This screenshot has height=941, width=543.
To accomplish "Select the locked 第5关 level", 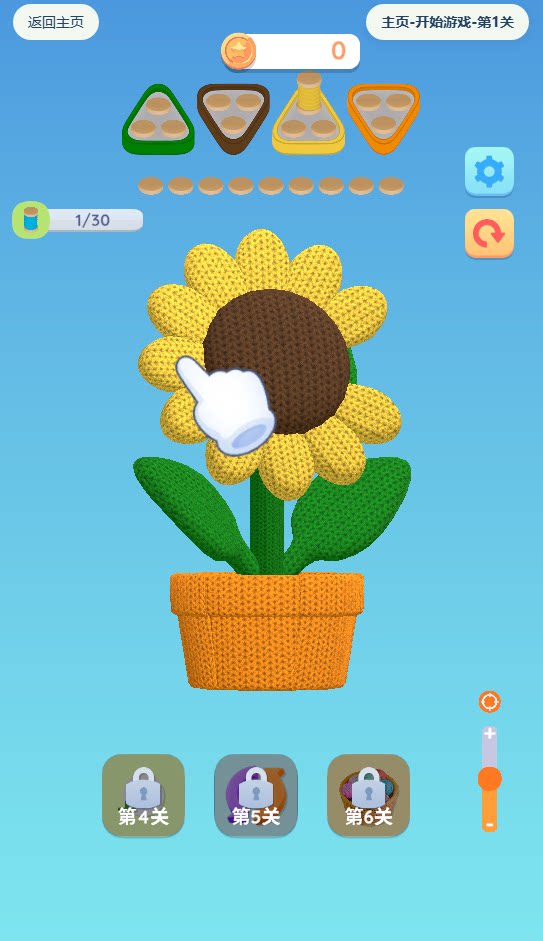I will [256, 795].
